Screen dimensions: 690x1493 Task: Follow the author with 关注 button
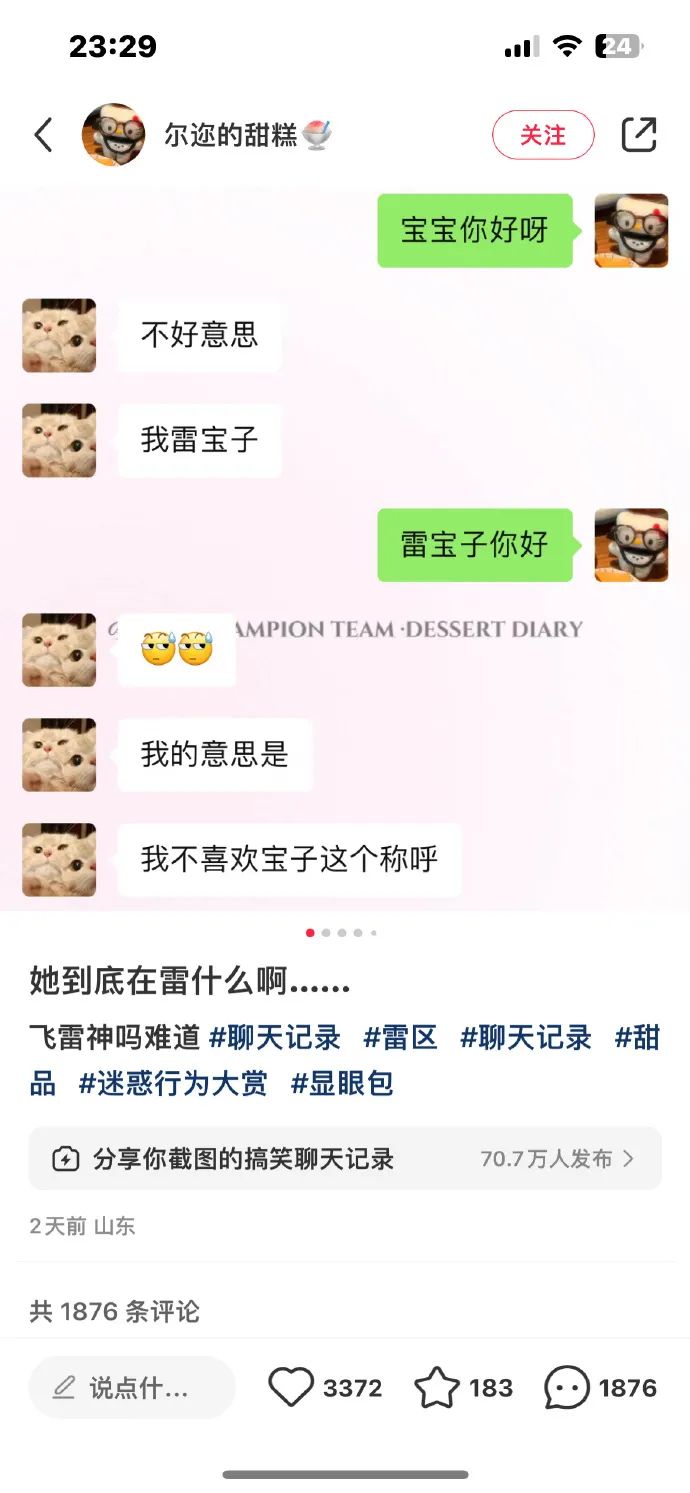(x=543, y=135)
